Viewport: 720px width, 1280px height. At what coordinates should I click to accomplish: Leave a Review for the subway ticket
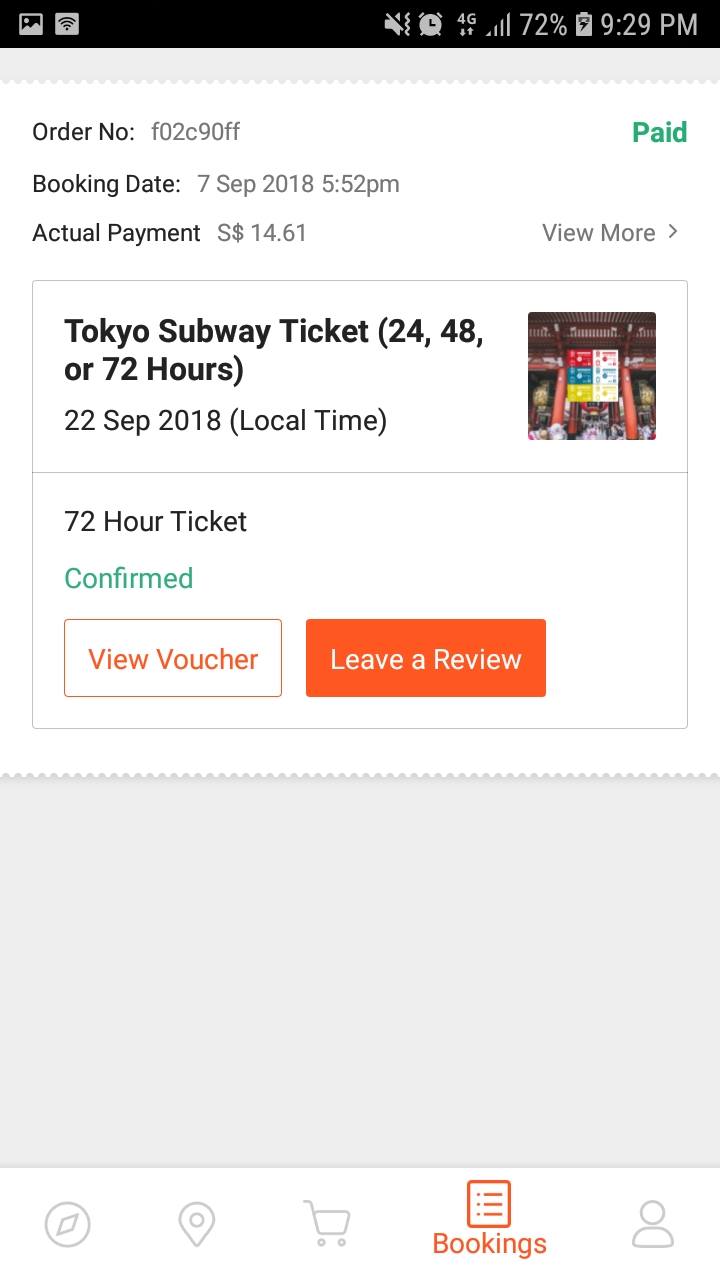tap(426, 658)
